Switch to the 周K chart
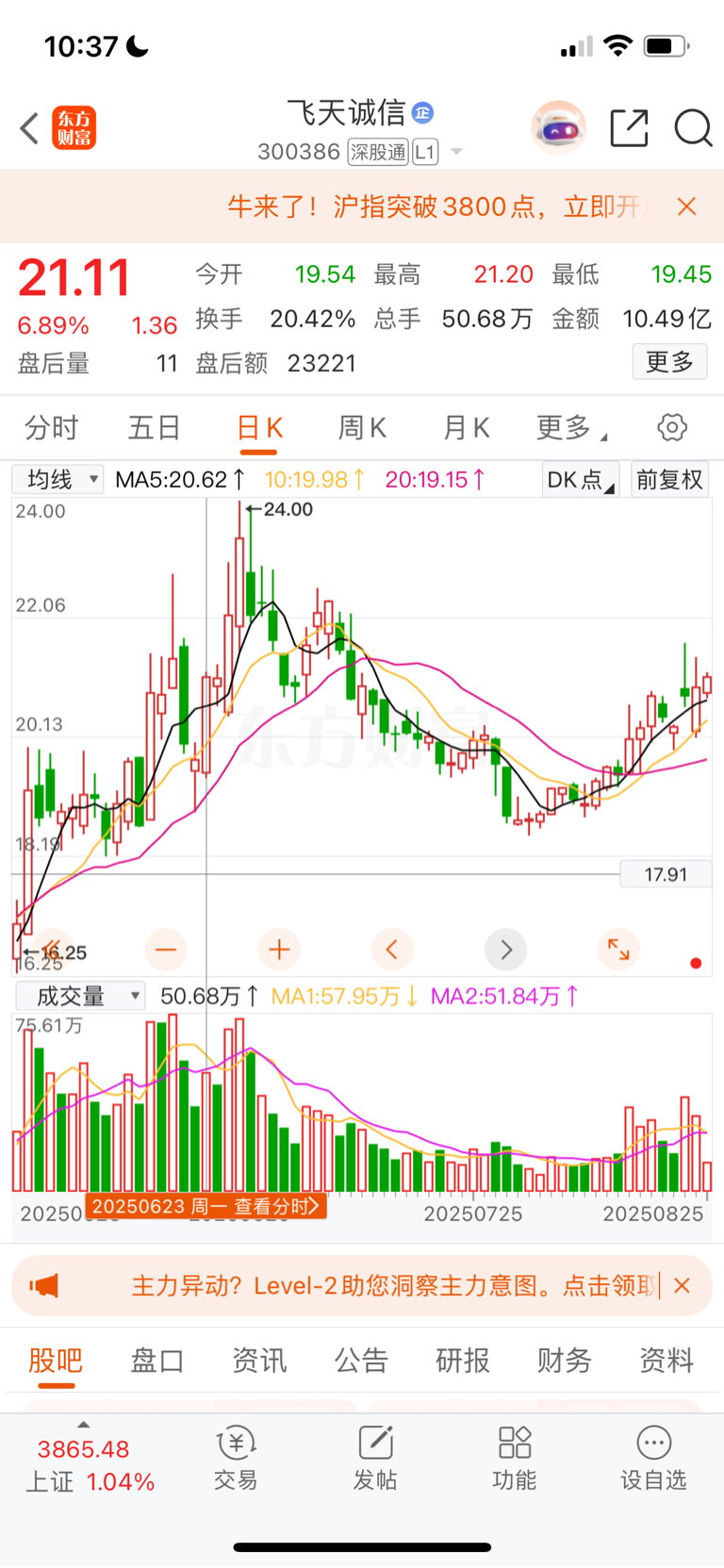The width and height of the screenshot is (724, 1568). 362,428
